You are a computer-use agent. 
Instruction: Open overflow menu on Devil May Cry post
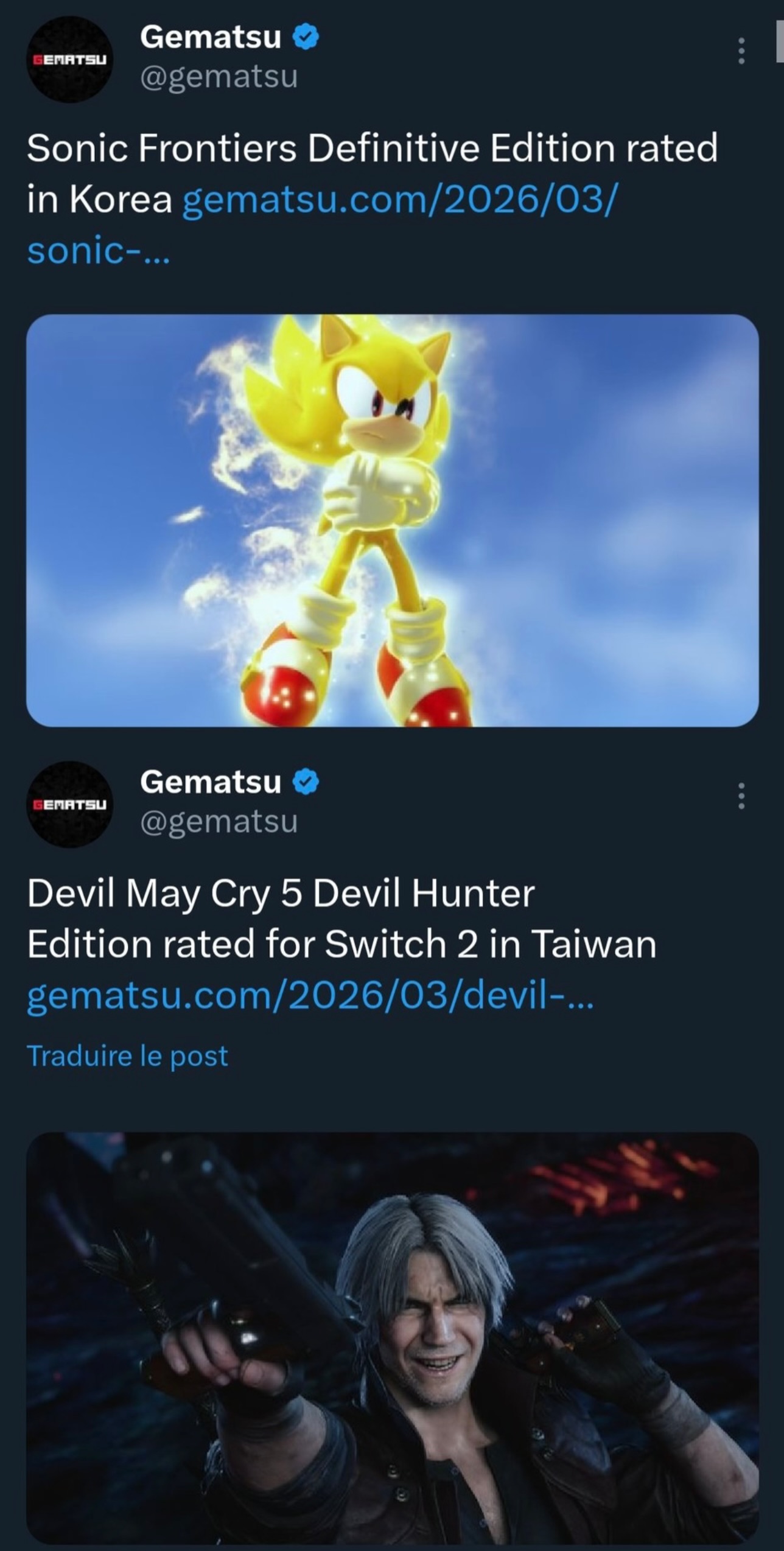(x=741, y=796)
